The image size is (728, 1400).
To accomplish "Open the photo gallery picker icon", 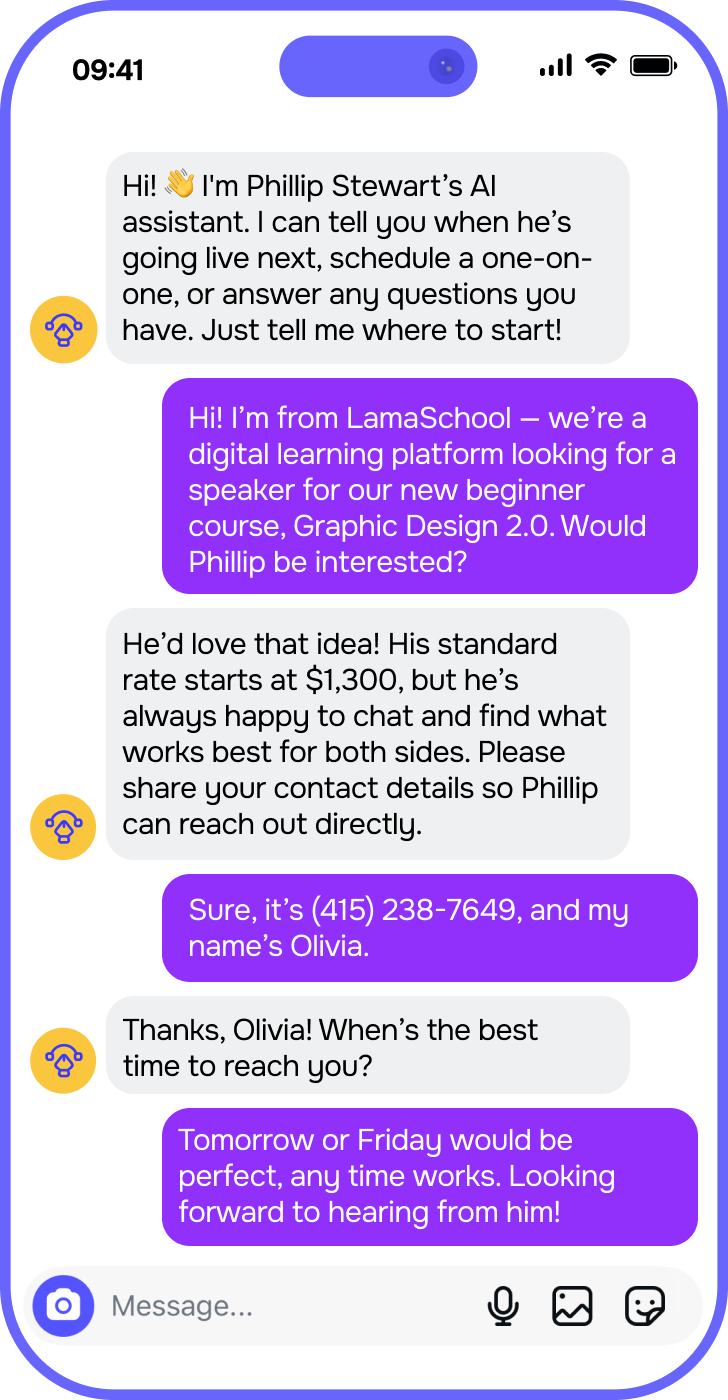I will click(x=572, y=1306).
